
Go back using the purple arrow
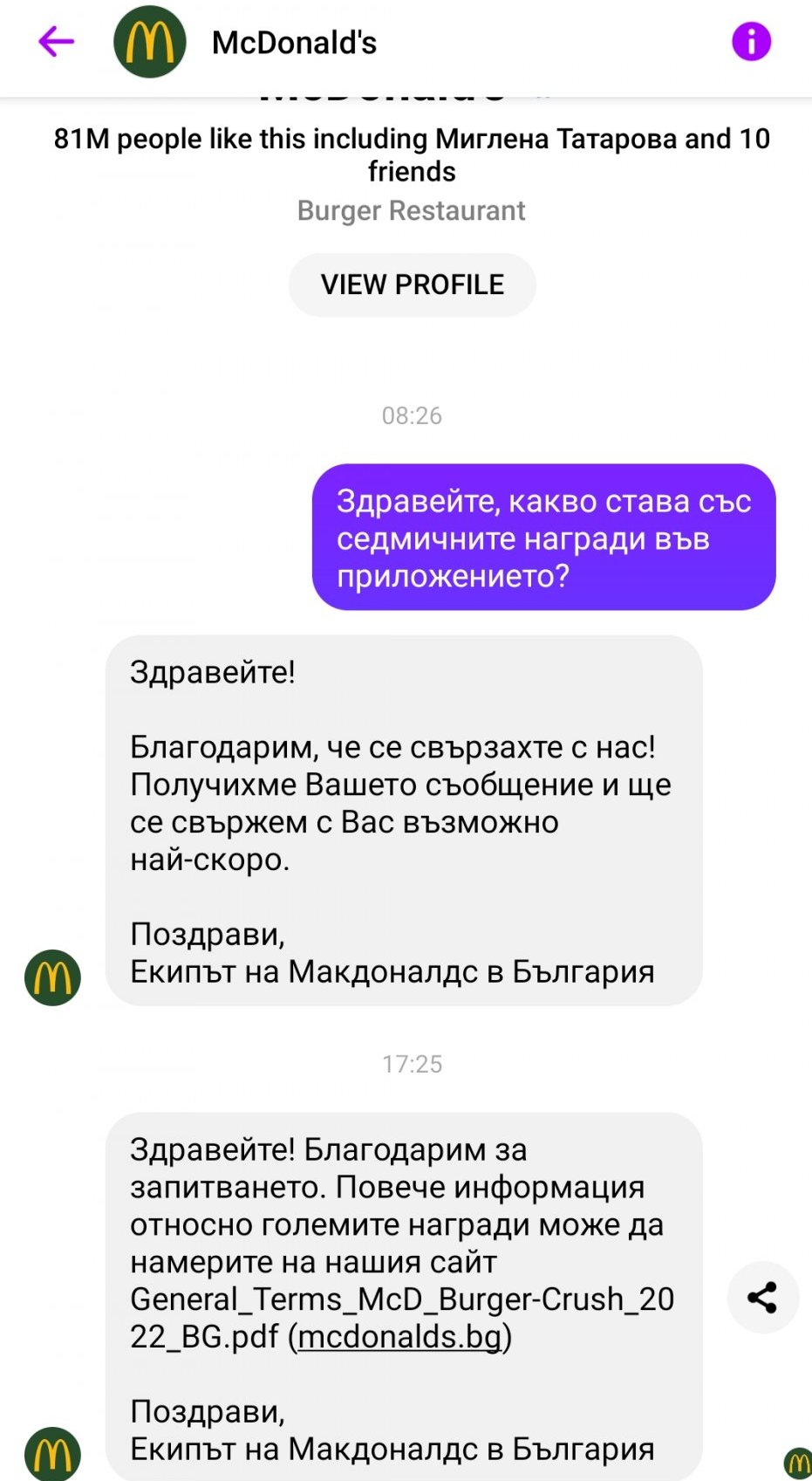[57, 41]
